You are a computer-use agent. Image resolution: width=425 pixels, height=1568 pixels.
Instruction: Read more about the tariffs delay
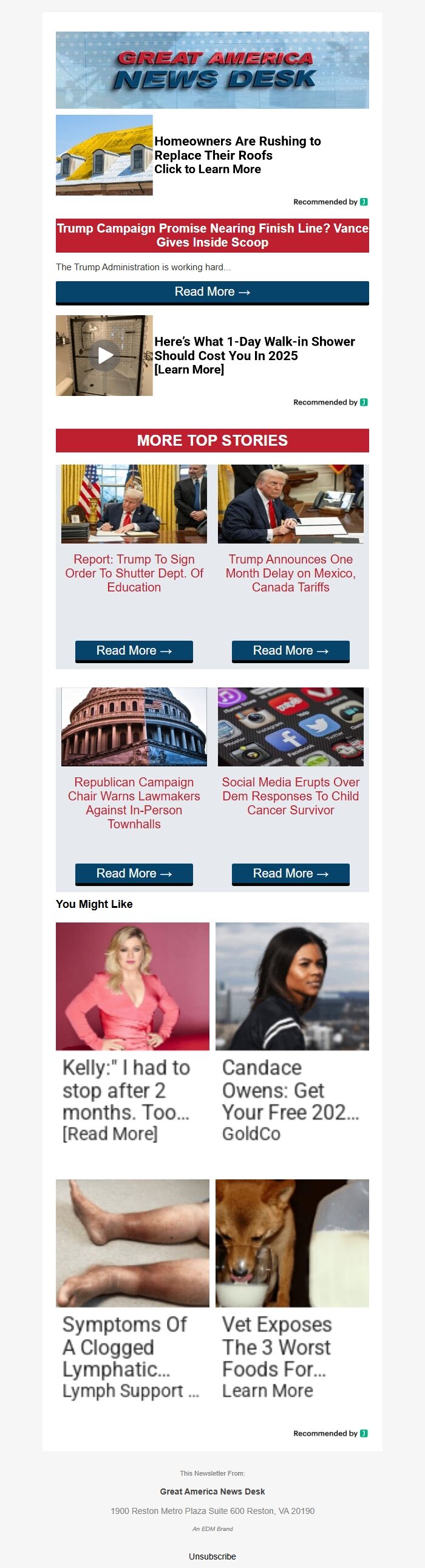click(x=290, y=650)
